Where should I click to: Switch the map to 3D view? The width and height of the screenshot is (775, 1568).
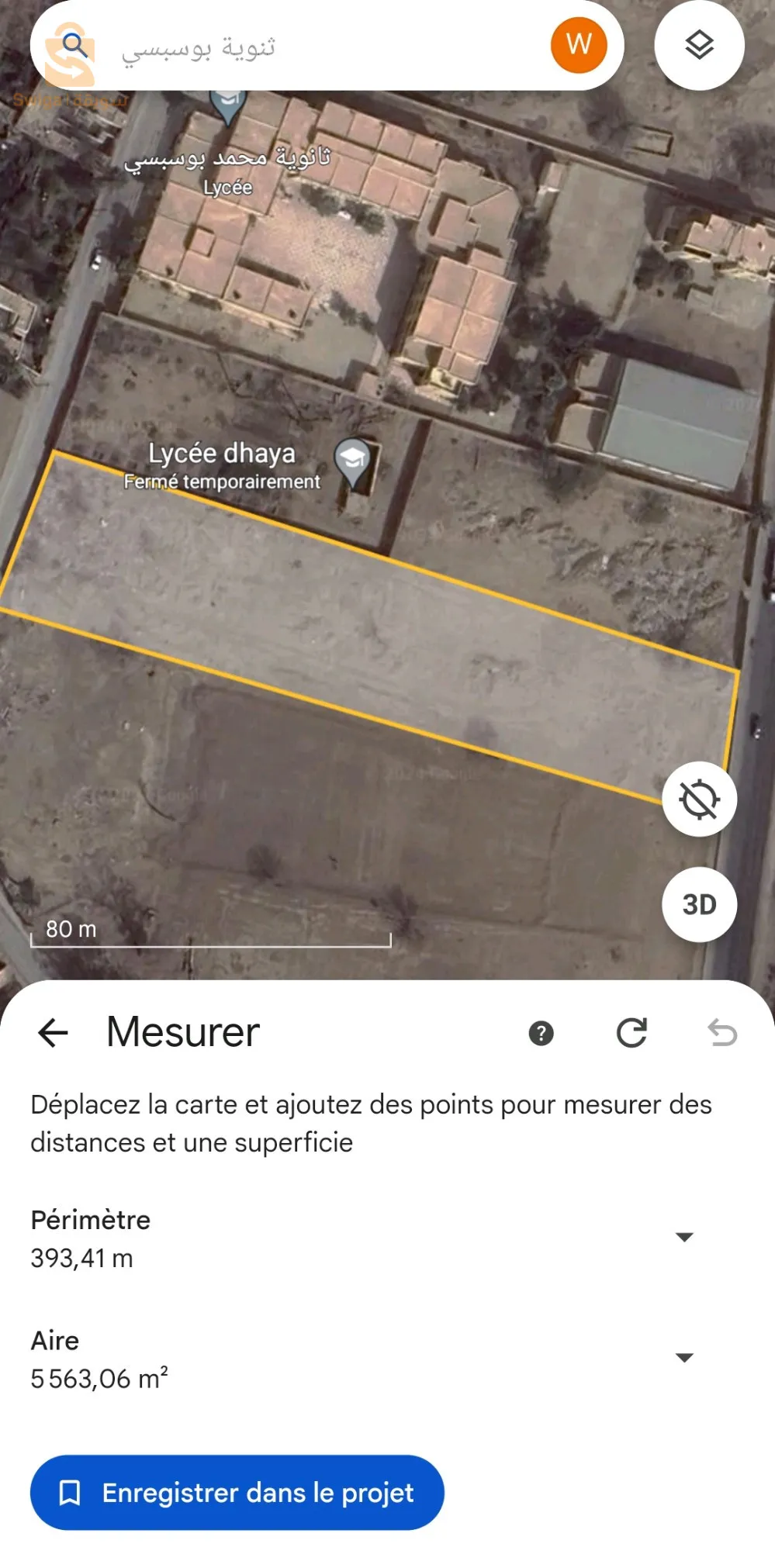(x=699, y=904)
